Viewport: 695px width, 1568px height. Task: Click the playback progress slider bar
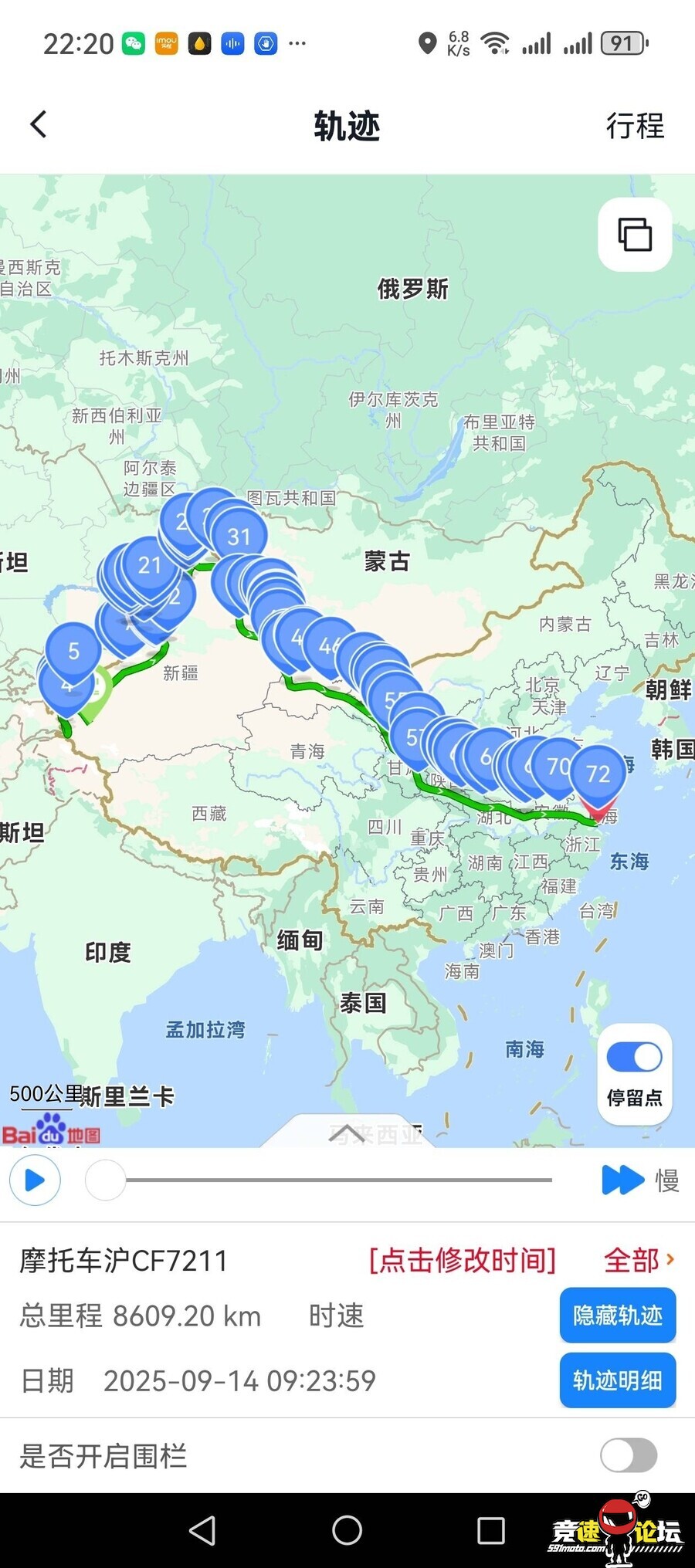coord(340,1180)
